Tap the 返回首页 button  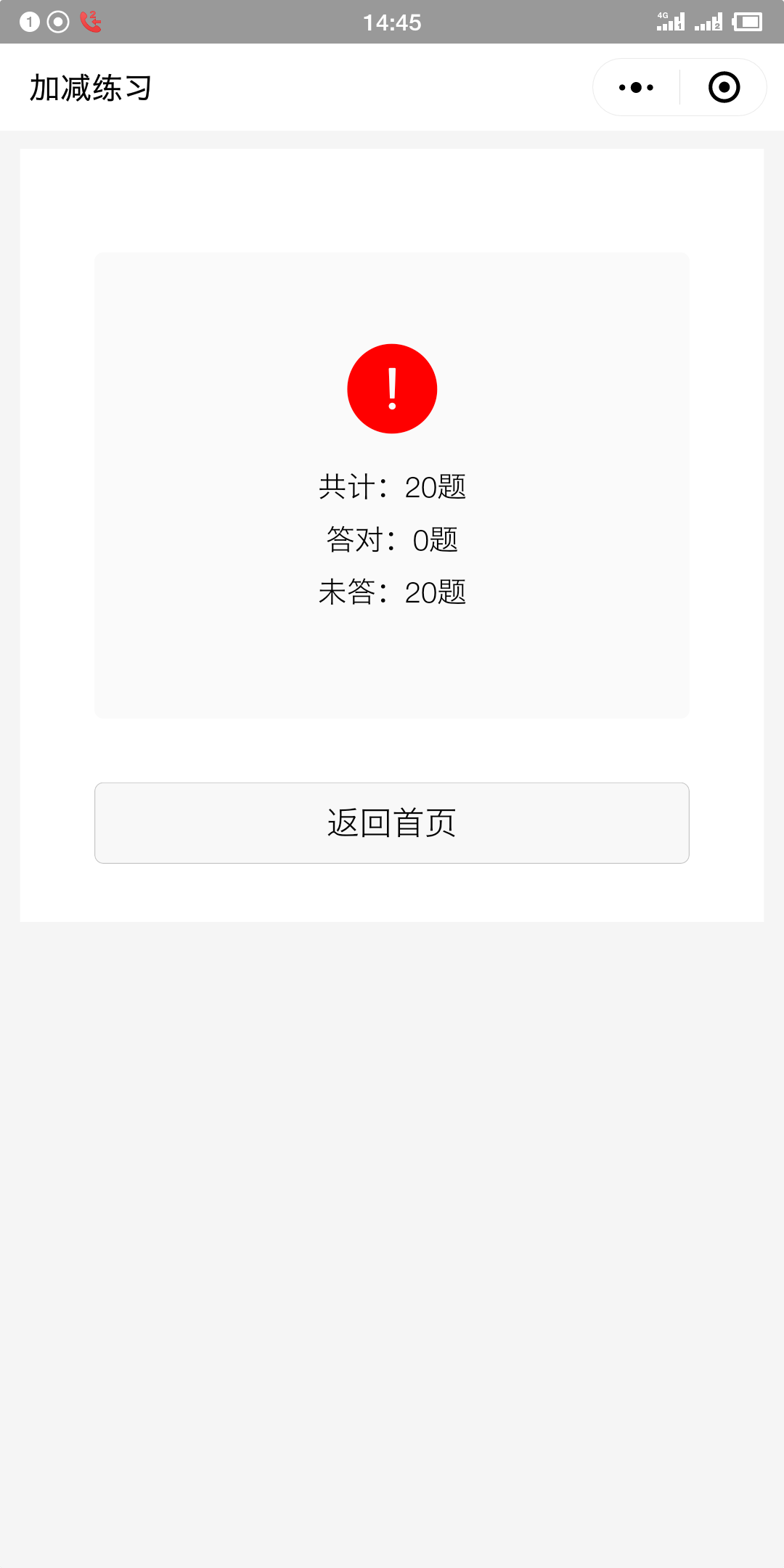pos(392,822)
